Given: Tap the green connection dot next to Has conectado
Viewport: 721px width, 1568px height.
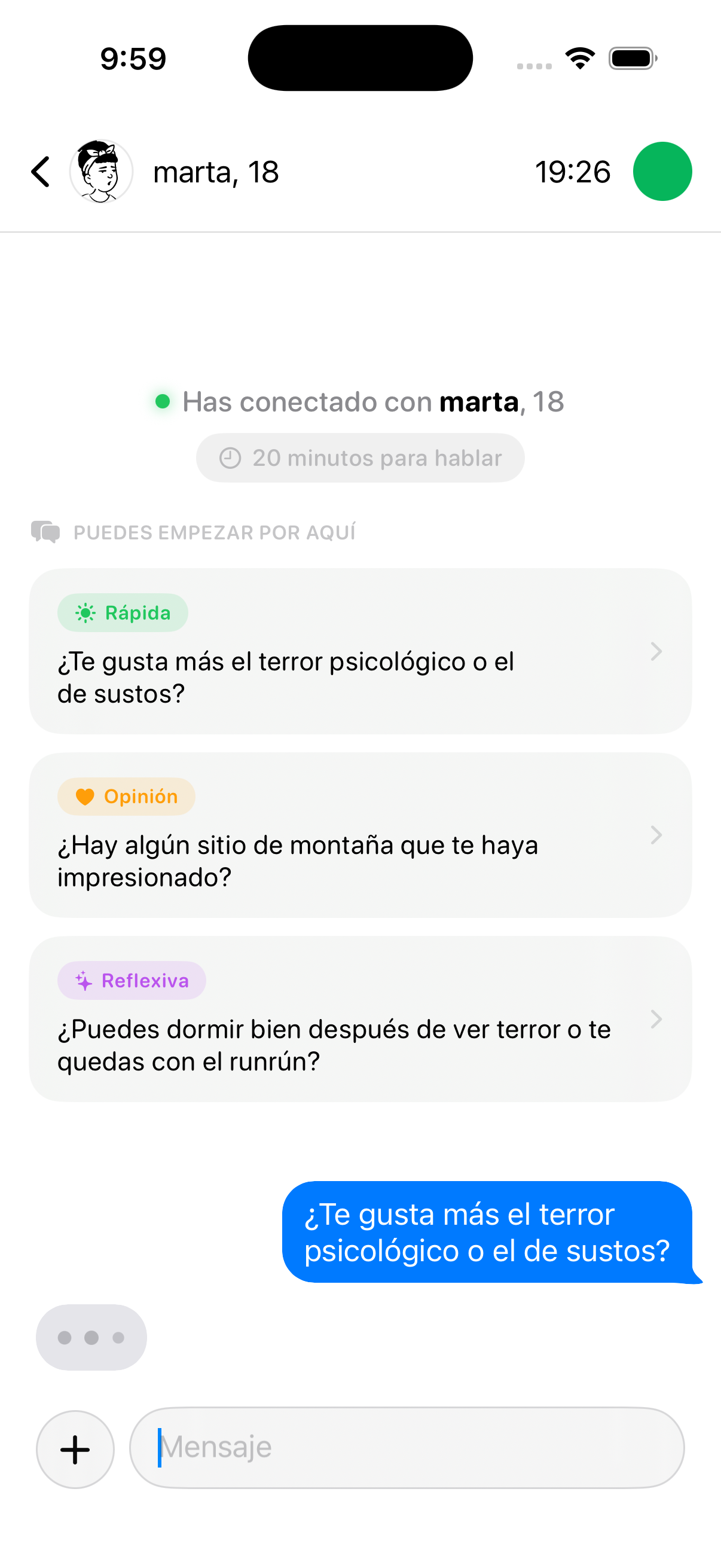Looking at the screenshot, I should click(x=163, y=402).
